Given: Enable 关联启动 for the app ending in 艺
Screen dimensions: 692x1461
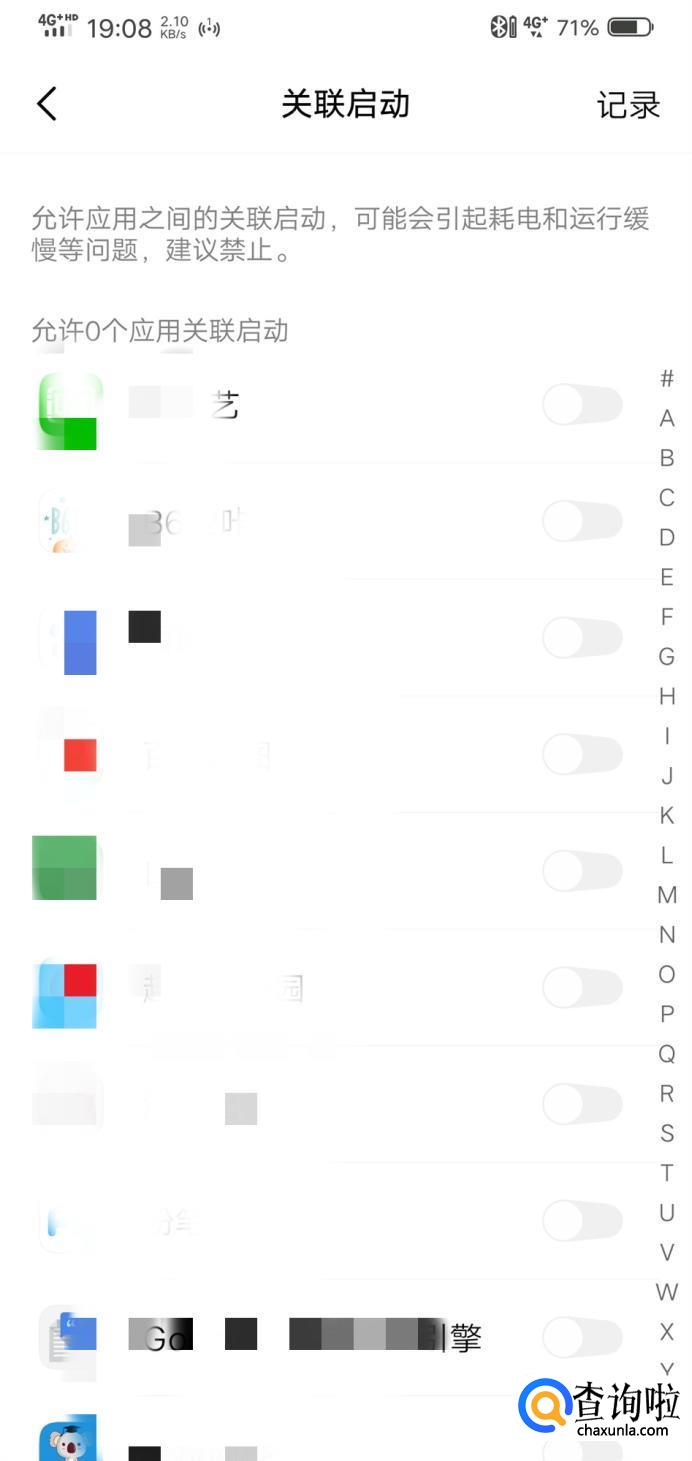Looking at the screenshot, I should pyautogui.click(x=582, y=406).
